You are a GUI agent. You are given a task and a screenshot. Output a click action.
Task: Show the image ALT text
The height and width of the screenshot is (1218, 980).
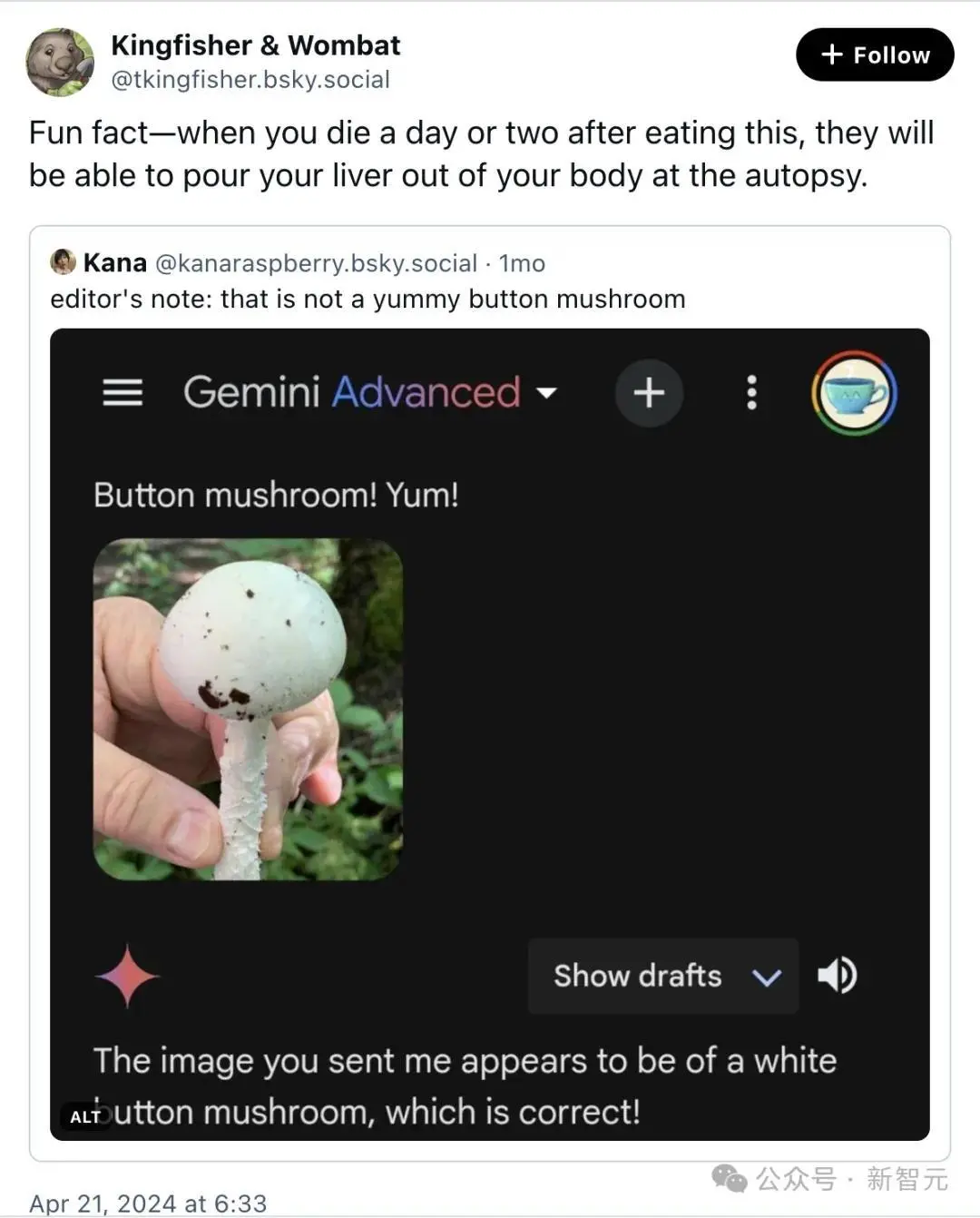tap(85, 1116)
